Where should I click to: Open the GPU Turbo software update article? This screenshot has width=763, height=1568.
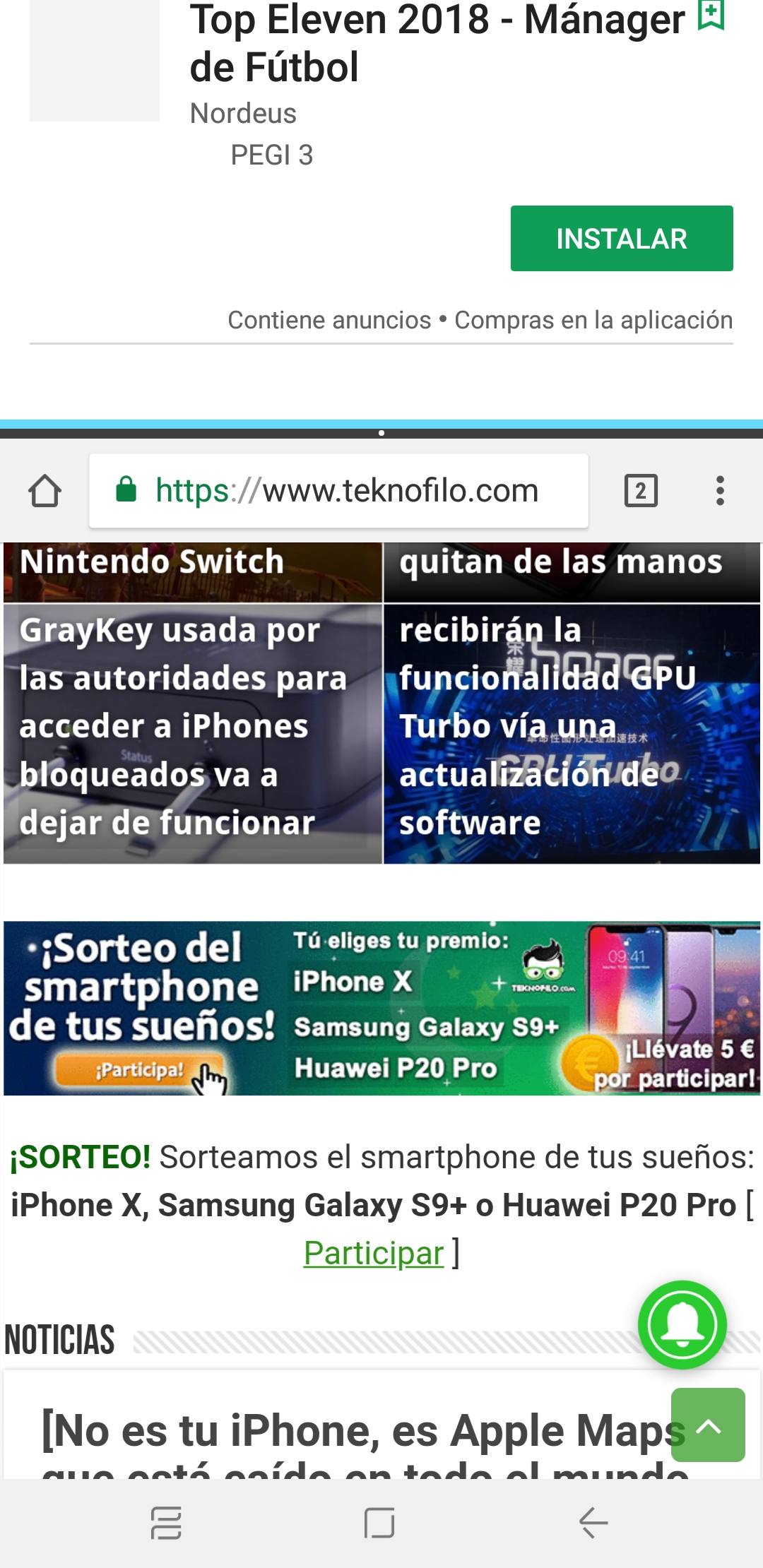[x=572, y=734]
